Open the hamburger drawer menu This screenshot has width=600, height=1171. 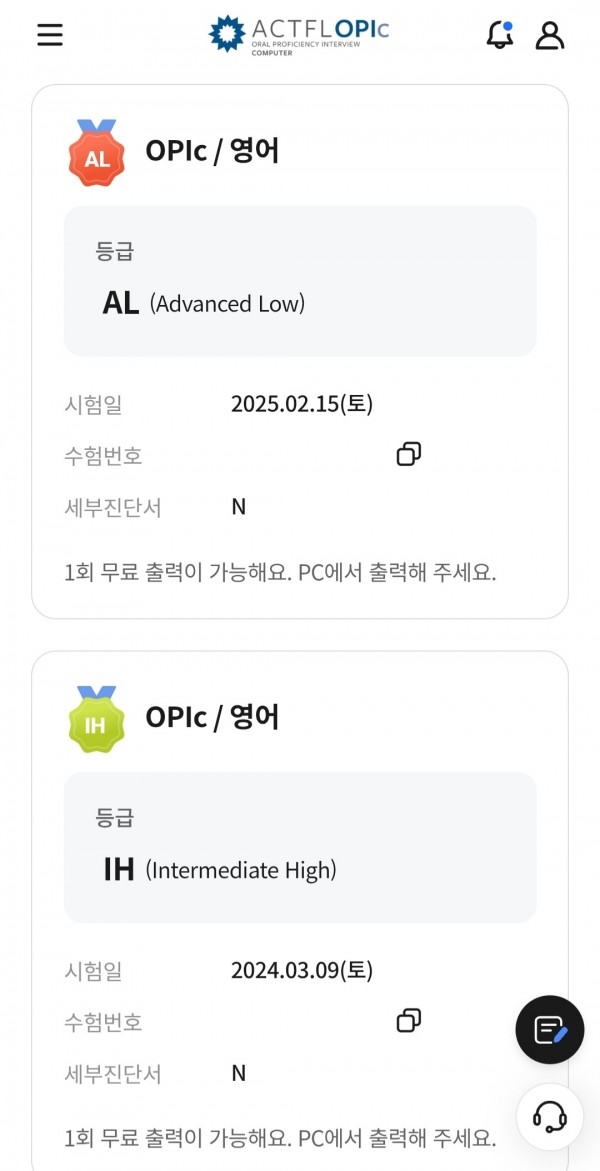(50, 35)
